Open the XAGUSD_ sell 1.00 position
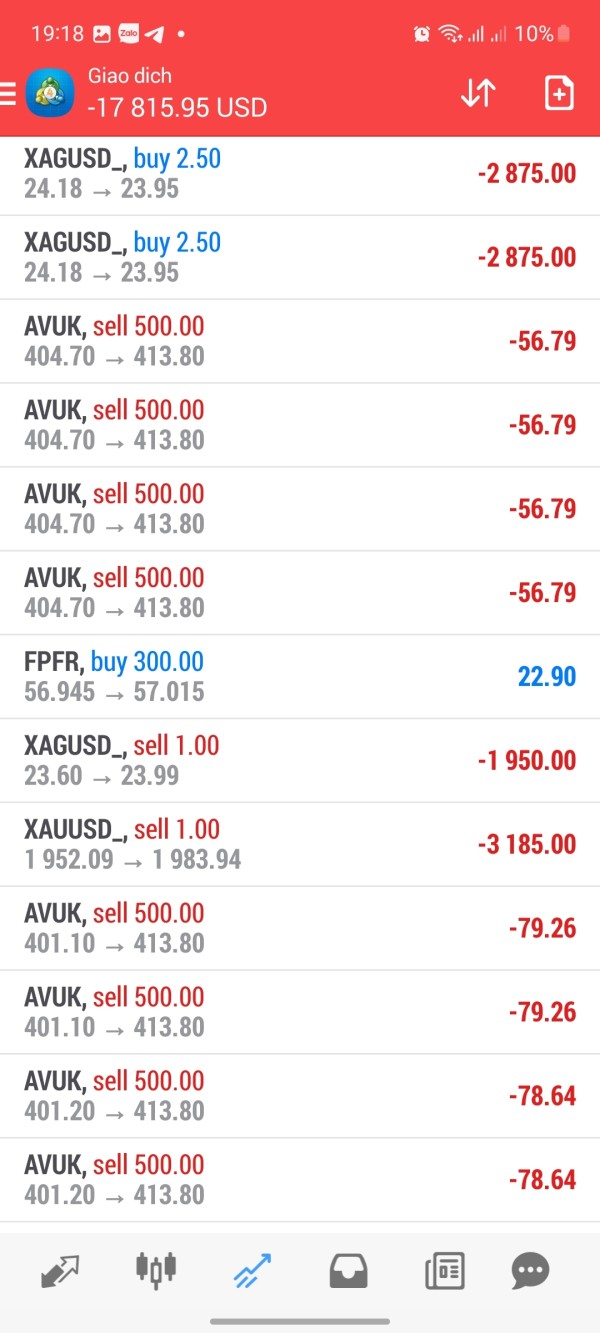The width and height of the screenshot is (600, 1333). tap(300, 761)
